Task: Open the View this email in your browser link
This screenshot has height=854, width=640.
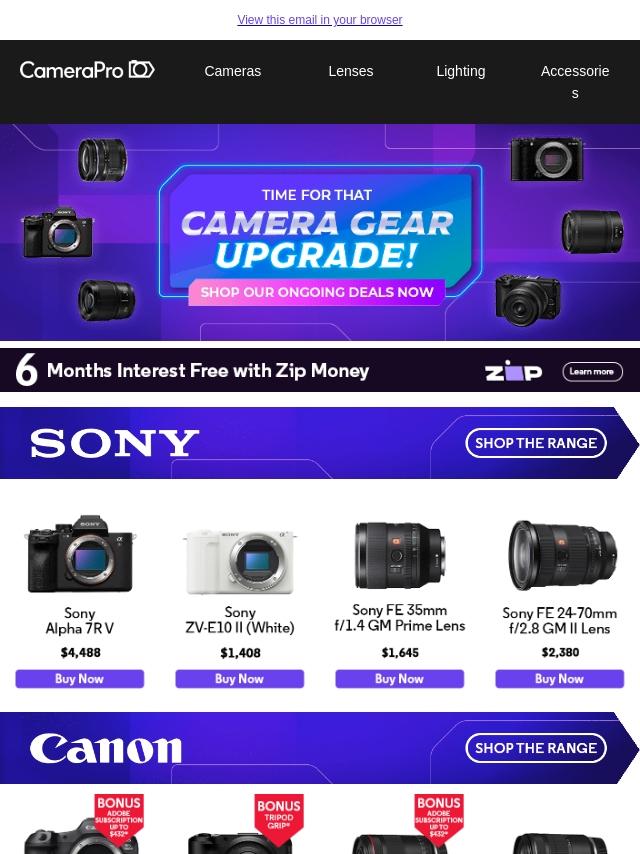Action: pos(320,20)
